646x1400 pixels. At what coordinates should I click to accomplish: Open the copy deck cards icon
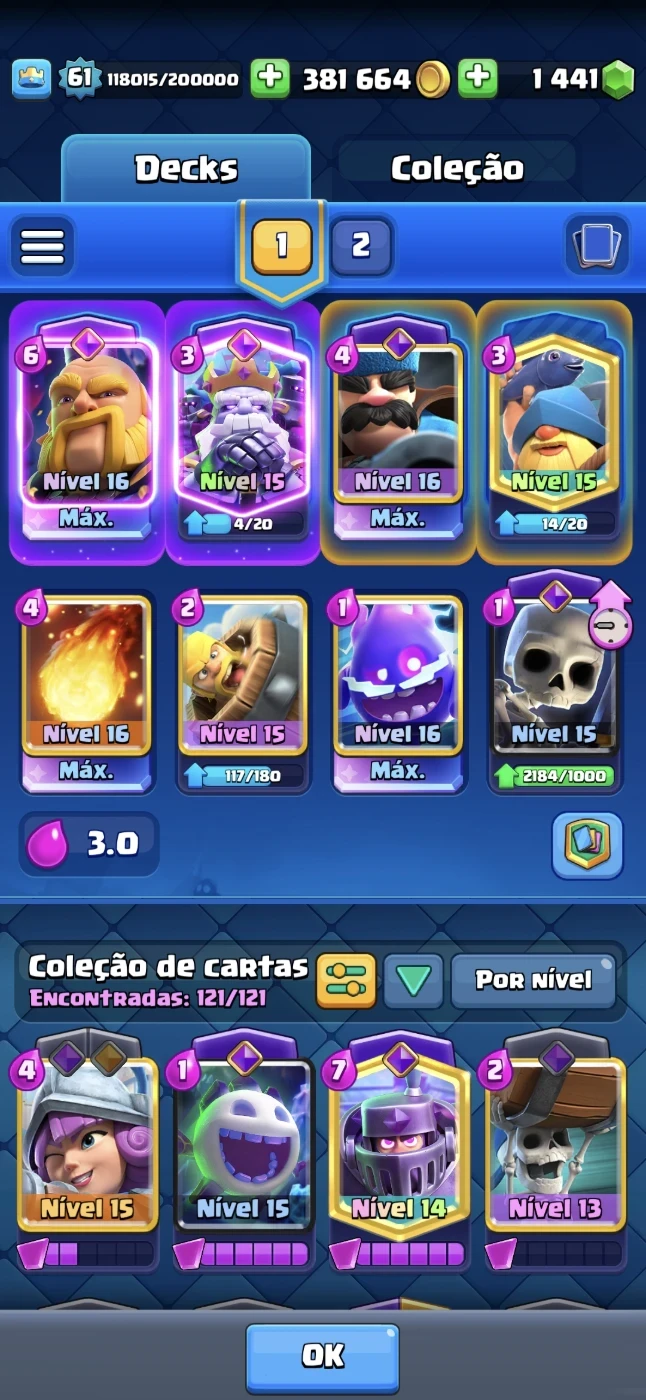[x=596, y=245]
